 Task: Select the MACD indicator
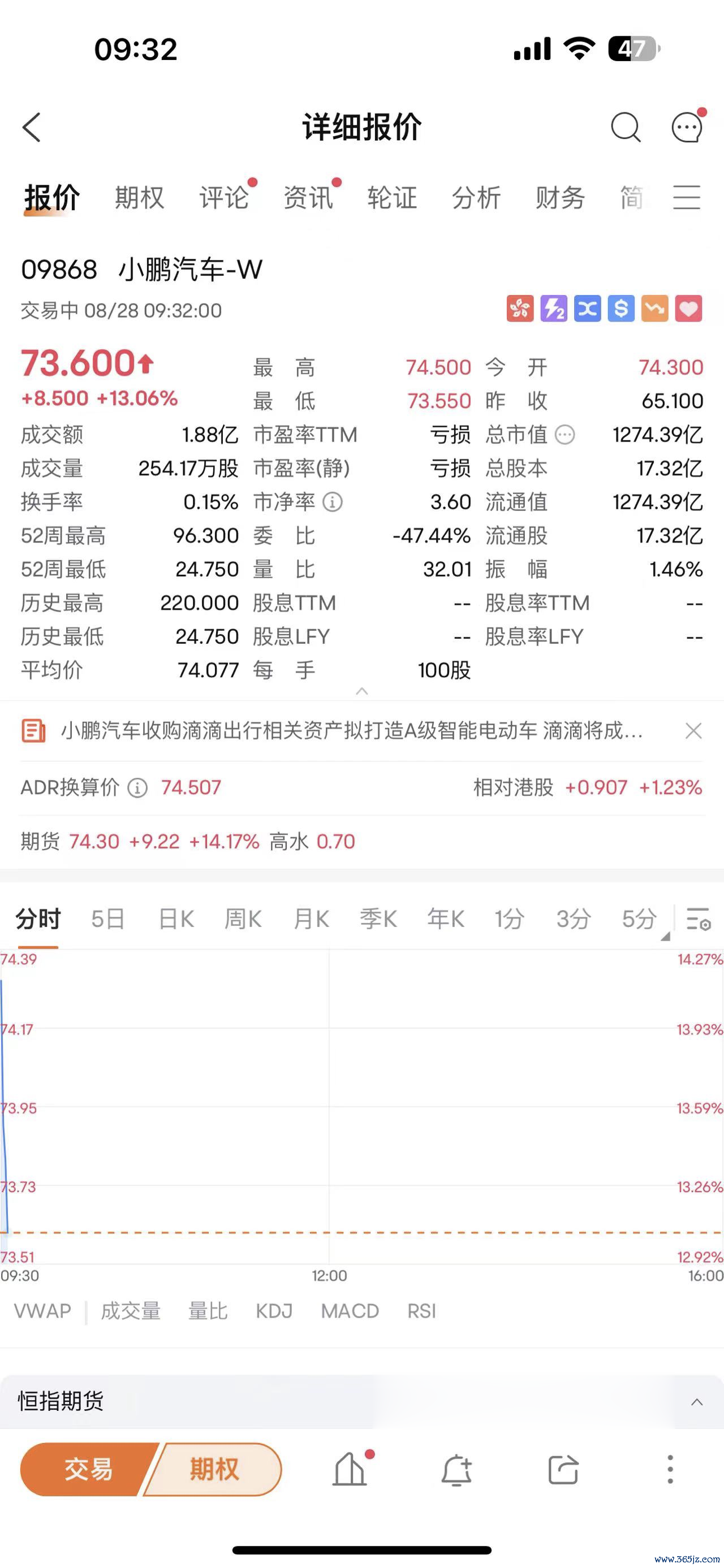pos(350,1310)
